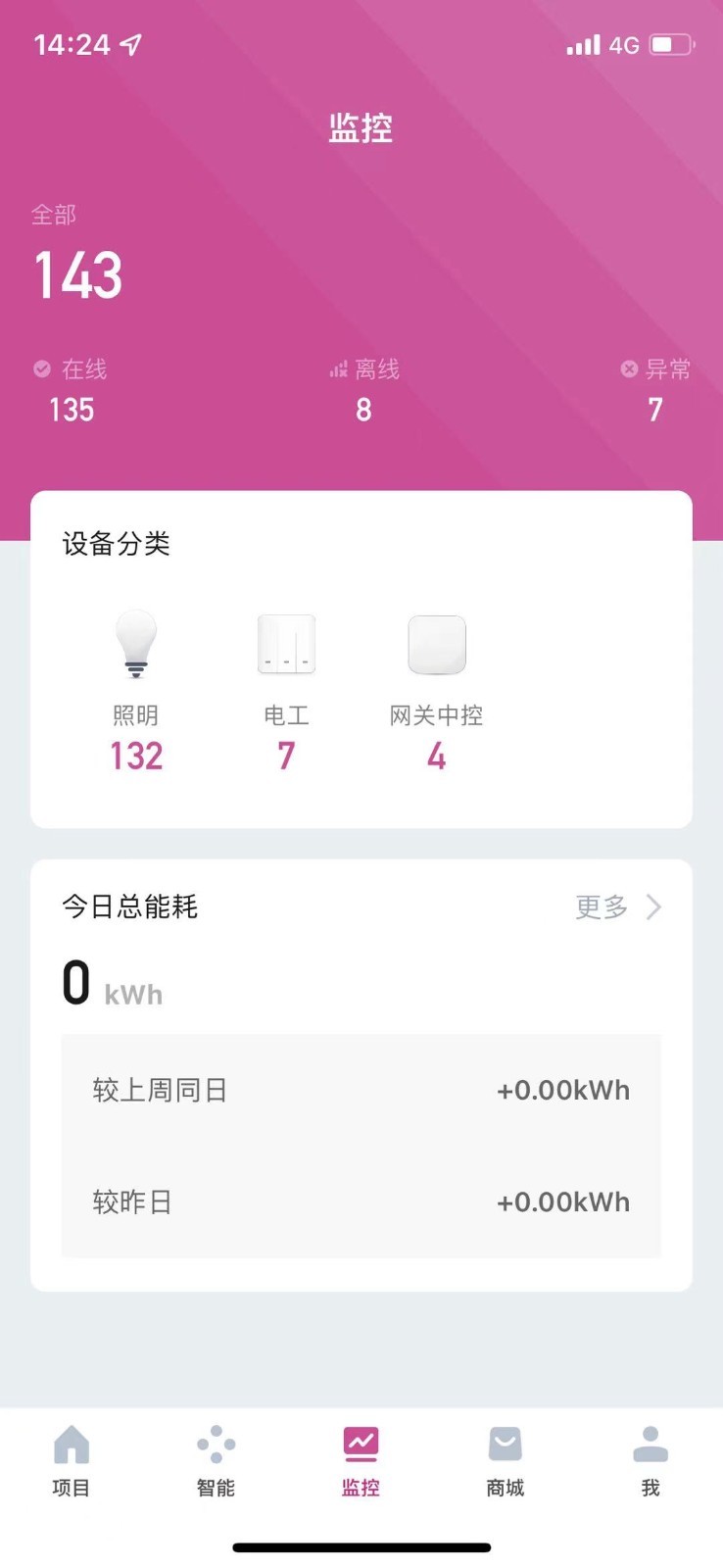Tap the location arrow beside the clock
Screen dimensions: 723x1568
[130, 43]
